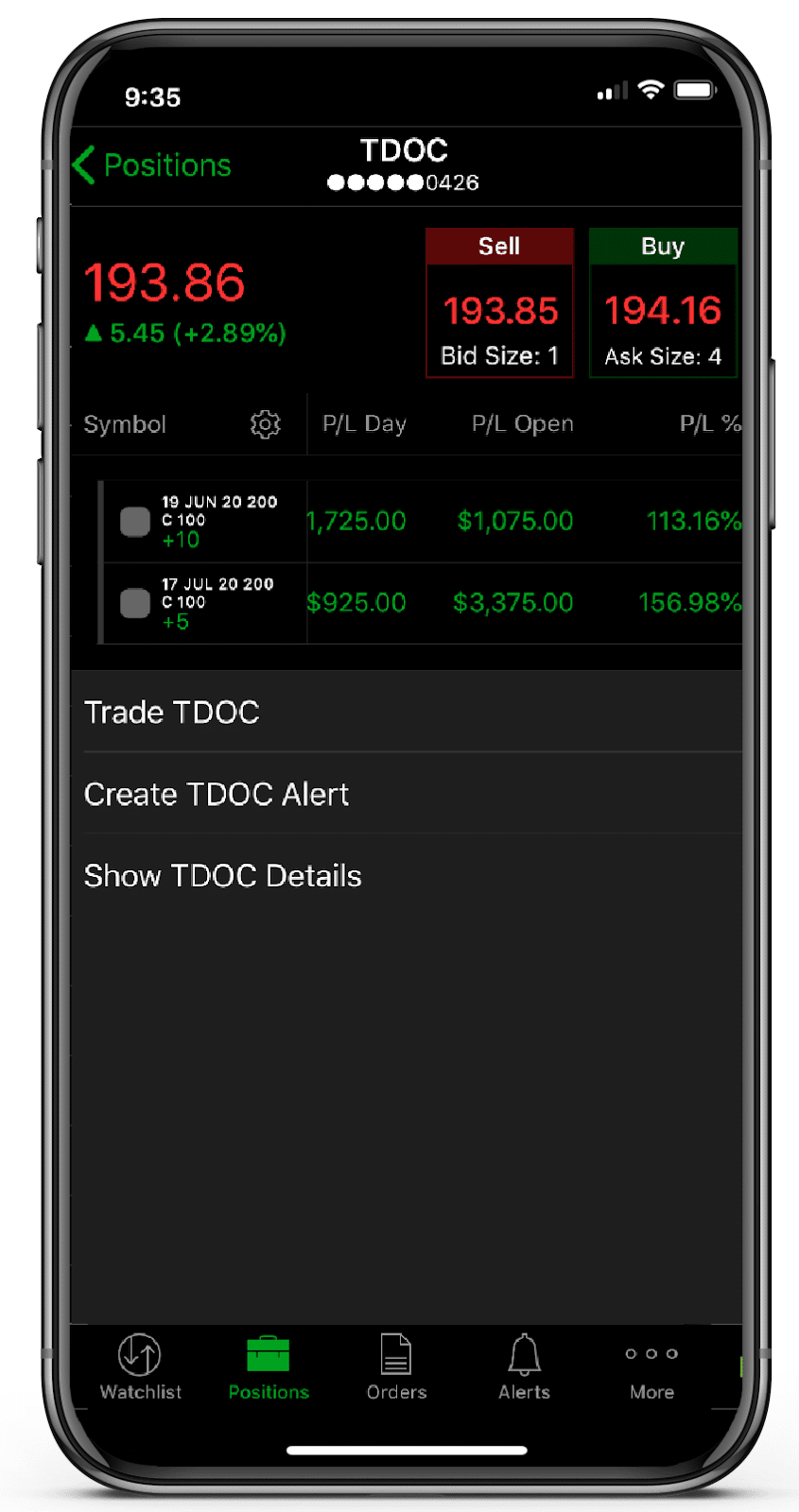Screen dimensions: 799x1512
Task: Tap the Buy button at 194.16
Action: 663,302
